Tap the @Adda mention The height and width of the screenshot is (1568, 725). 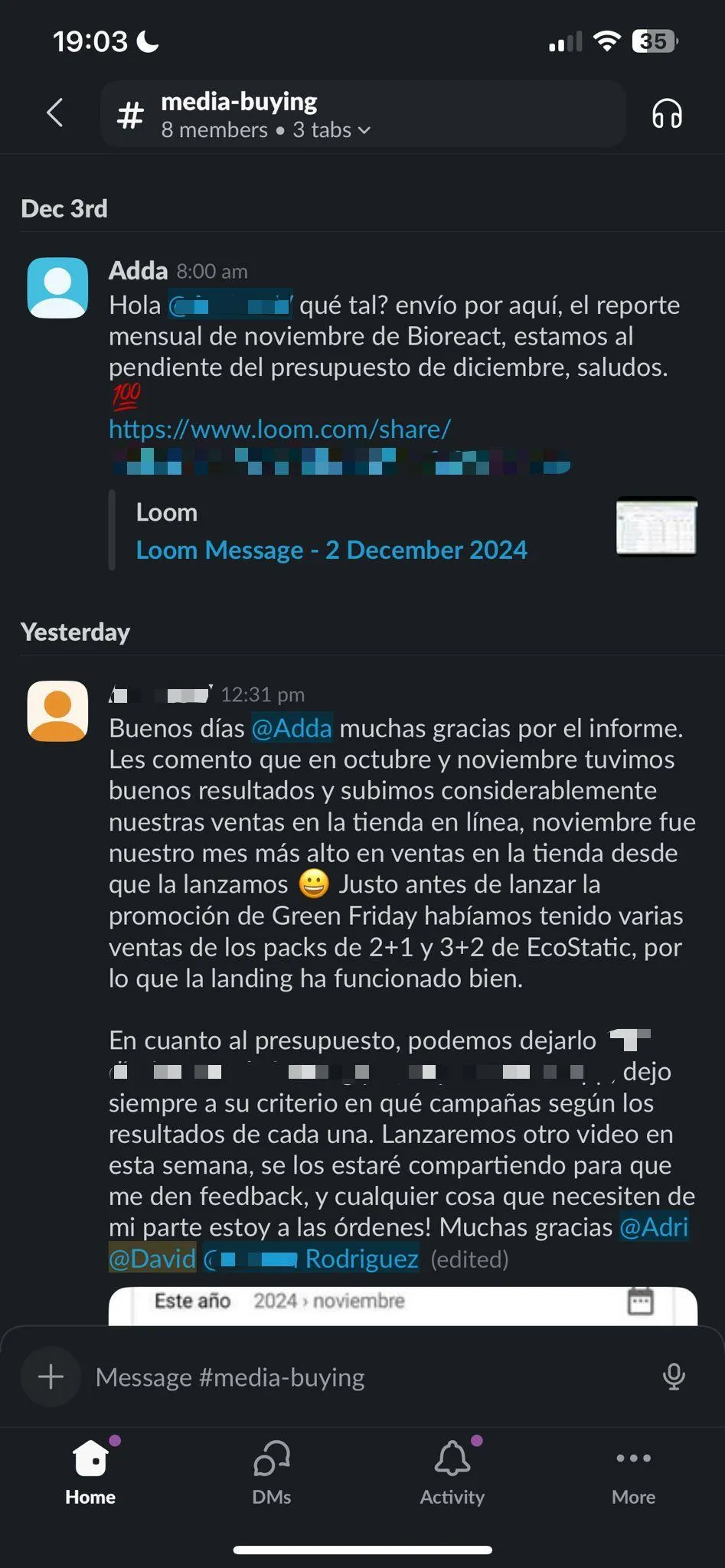292,728
